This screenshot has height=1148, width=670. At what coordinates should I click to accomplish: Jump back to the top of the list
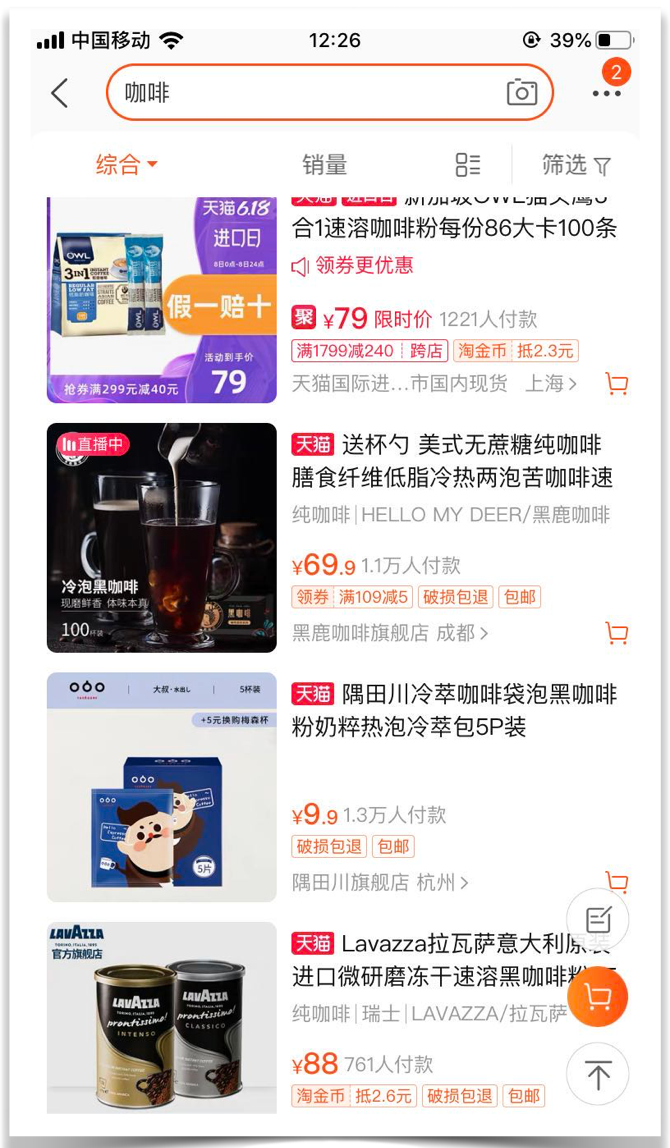click(598, 1075)
